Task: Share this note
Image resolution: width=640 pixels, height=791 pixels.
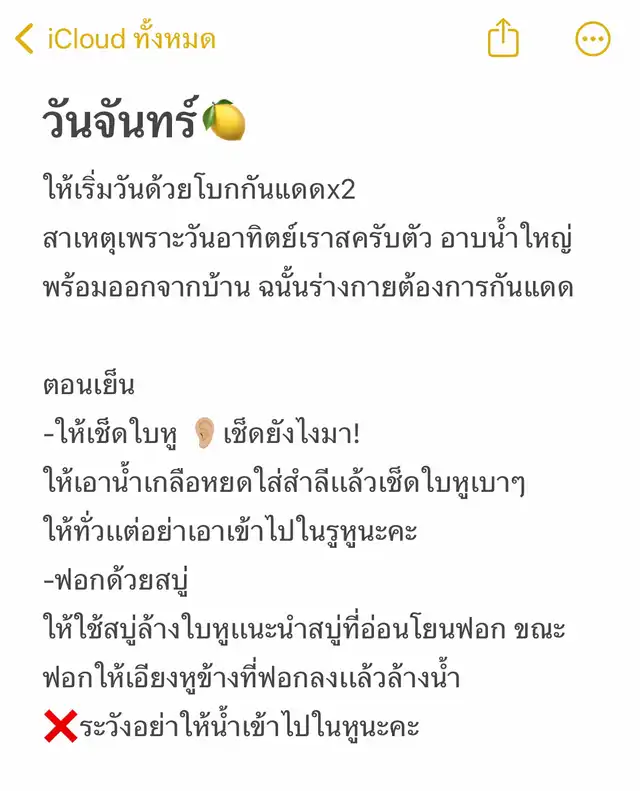Action: pyautogui.click(x=503, y=38)
